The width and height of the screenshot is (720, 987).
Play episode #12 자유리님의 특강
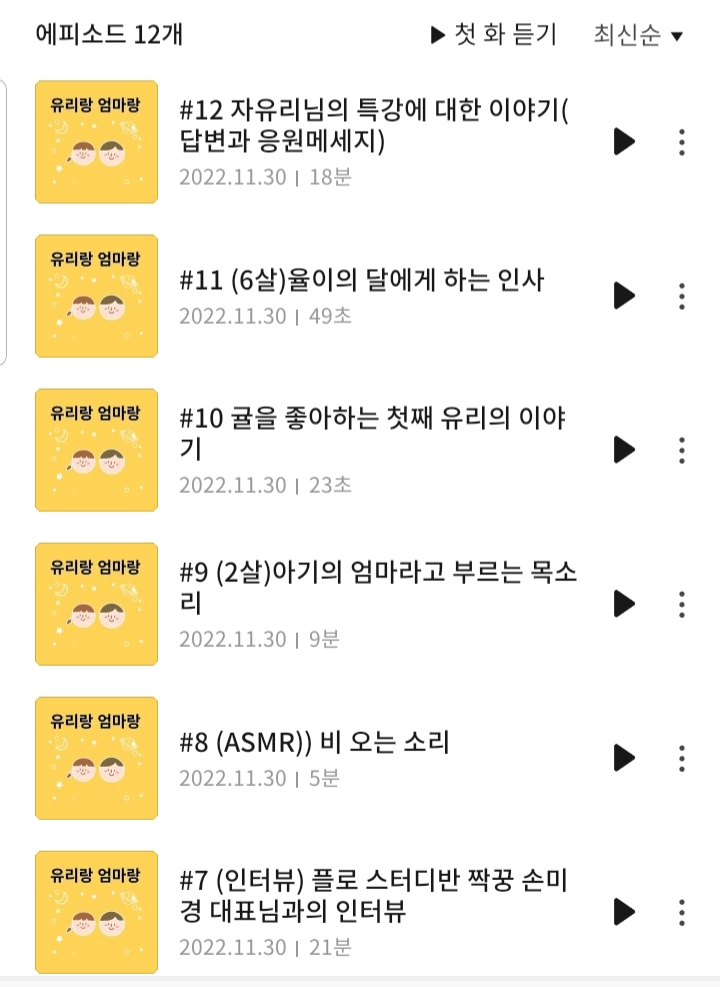624,142
